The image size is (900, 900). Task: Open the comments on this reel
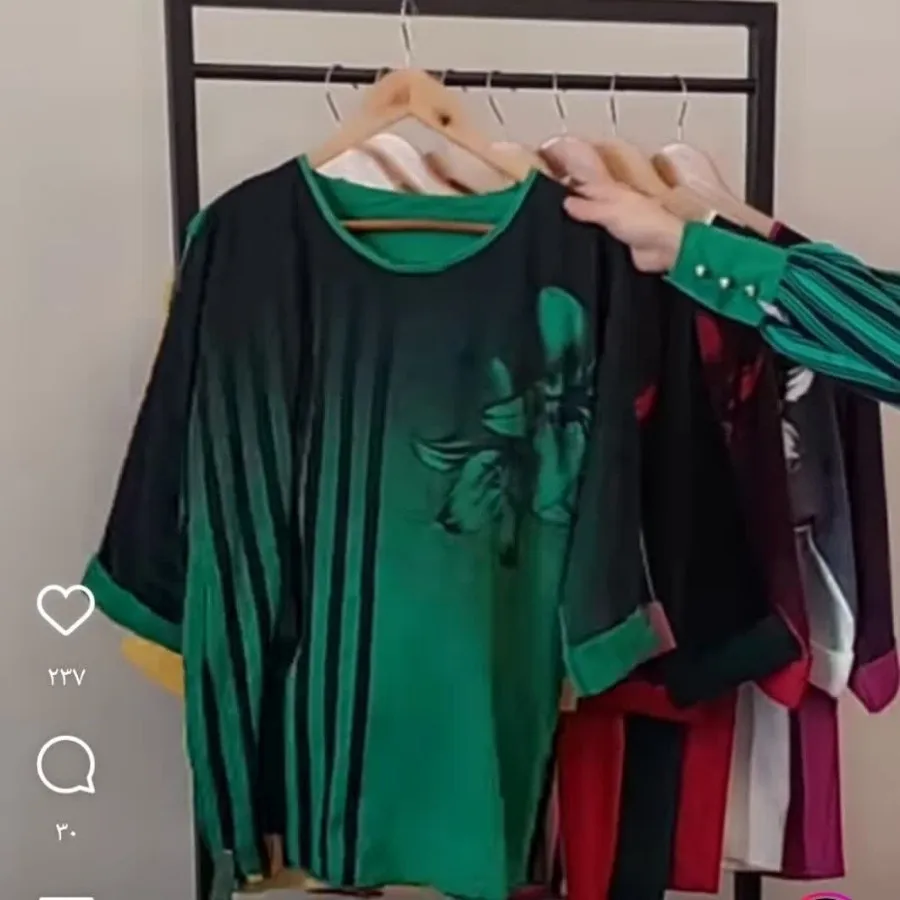click(x=66, y=767)
